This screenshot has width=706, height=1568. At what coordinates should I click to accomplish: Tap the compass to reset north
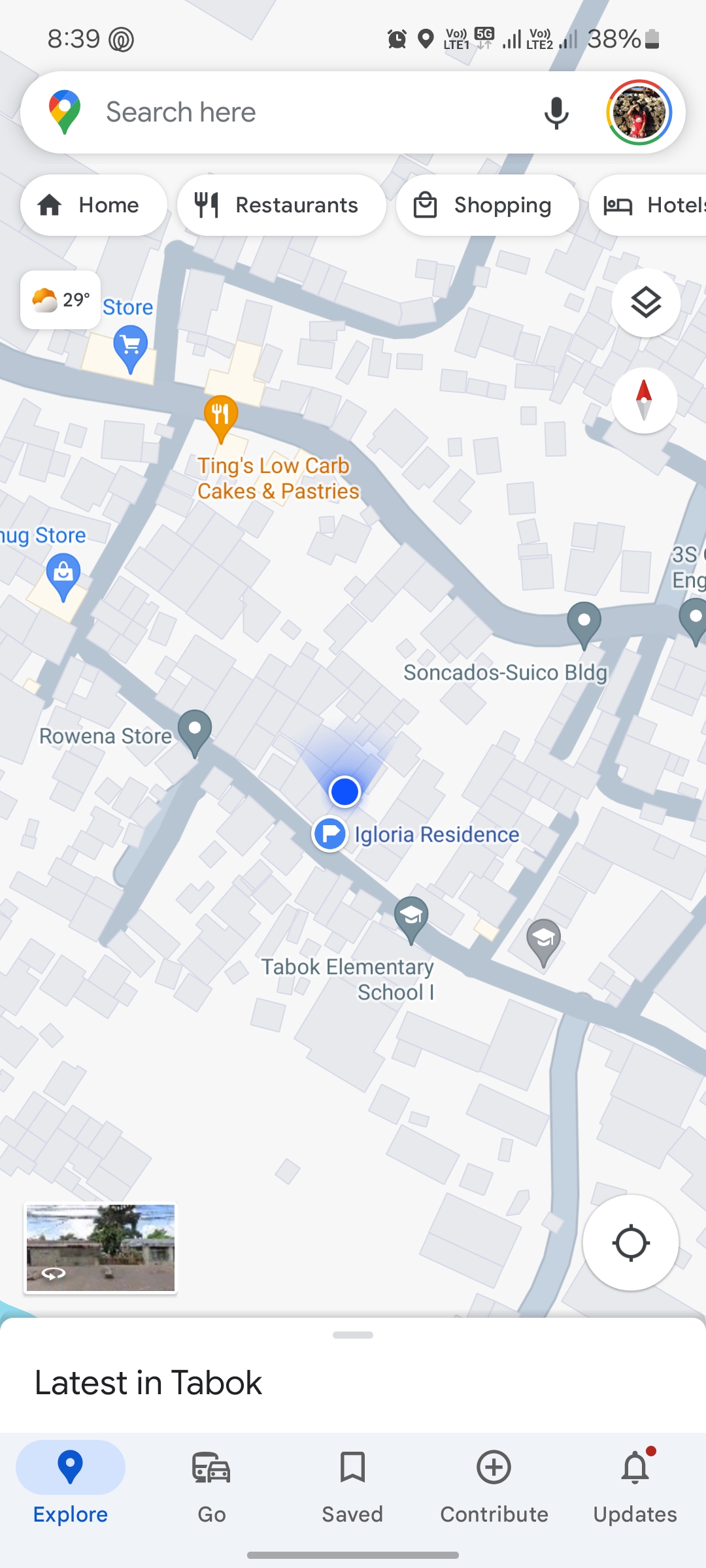click(x=644, y=400)
